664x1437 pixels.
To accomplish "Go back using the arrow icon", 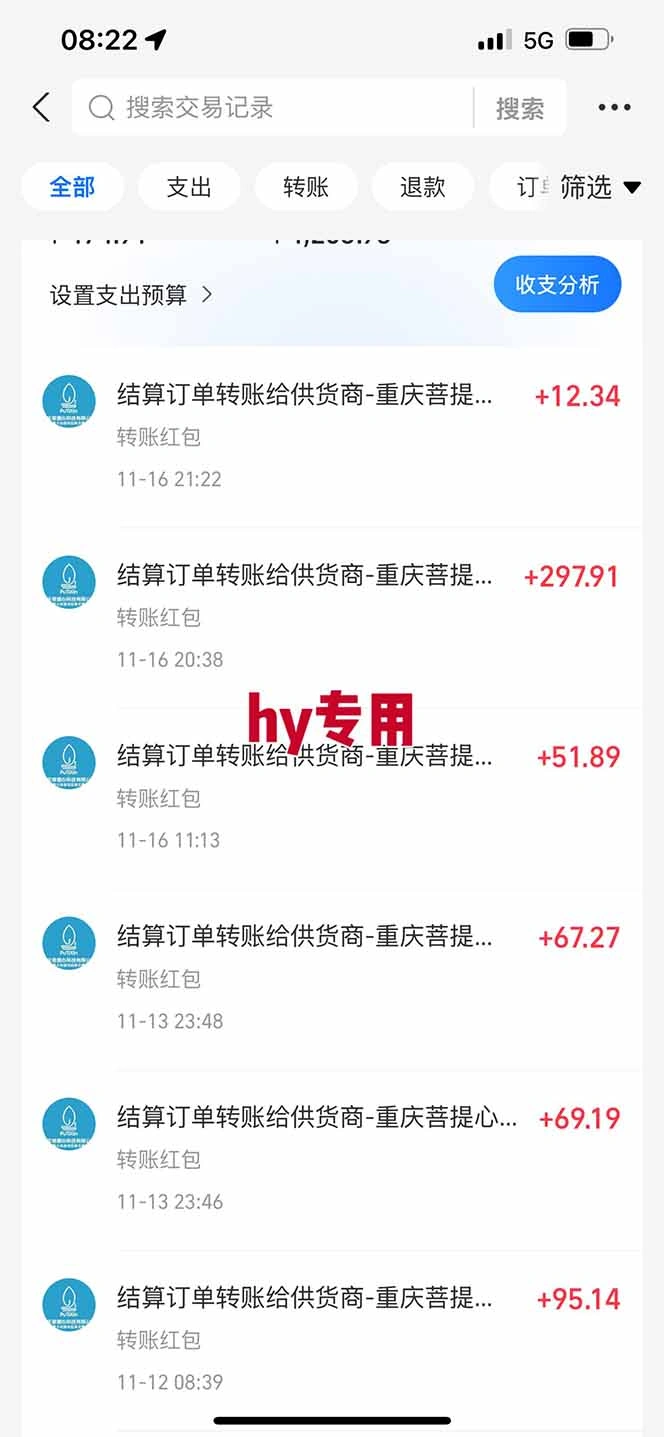I will coord(41,108).
